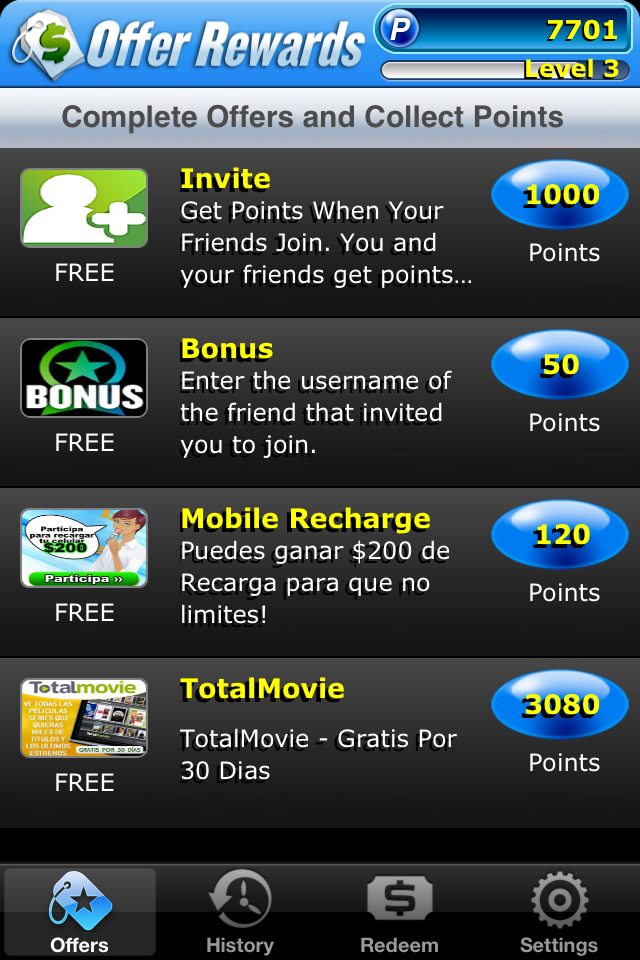Go to the Redeem tab
This screenshot has height=960, width=640.
399,912
